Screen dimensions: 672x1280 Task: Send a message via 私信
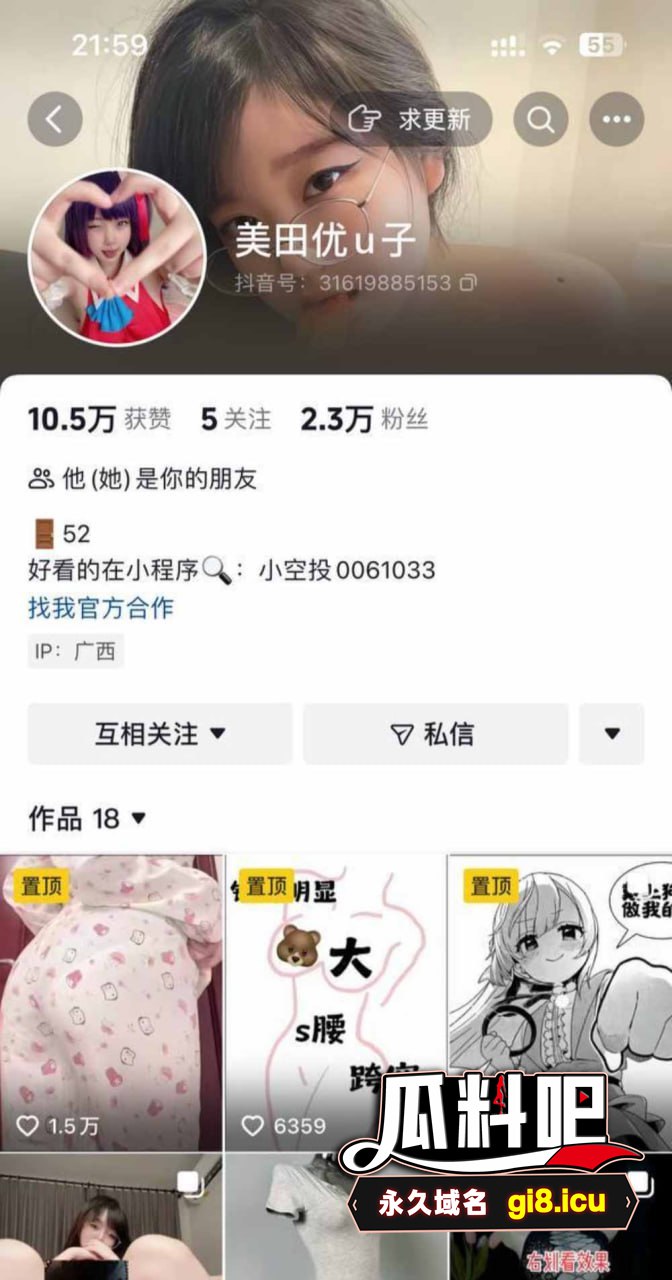point(435,734)
